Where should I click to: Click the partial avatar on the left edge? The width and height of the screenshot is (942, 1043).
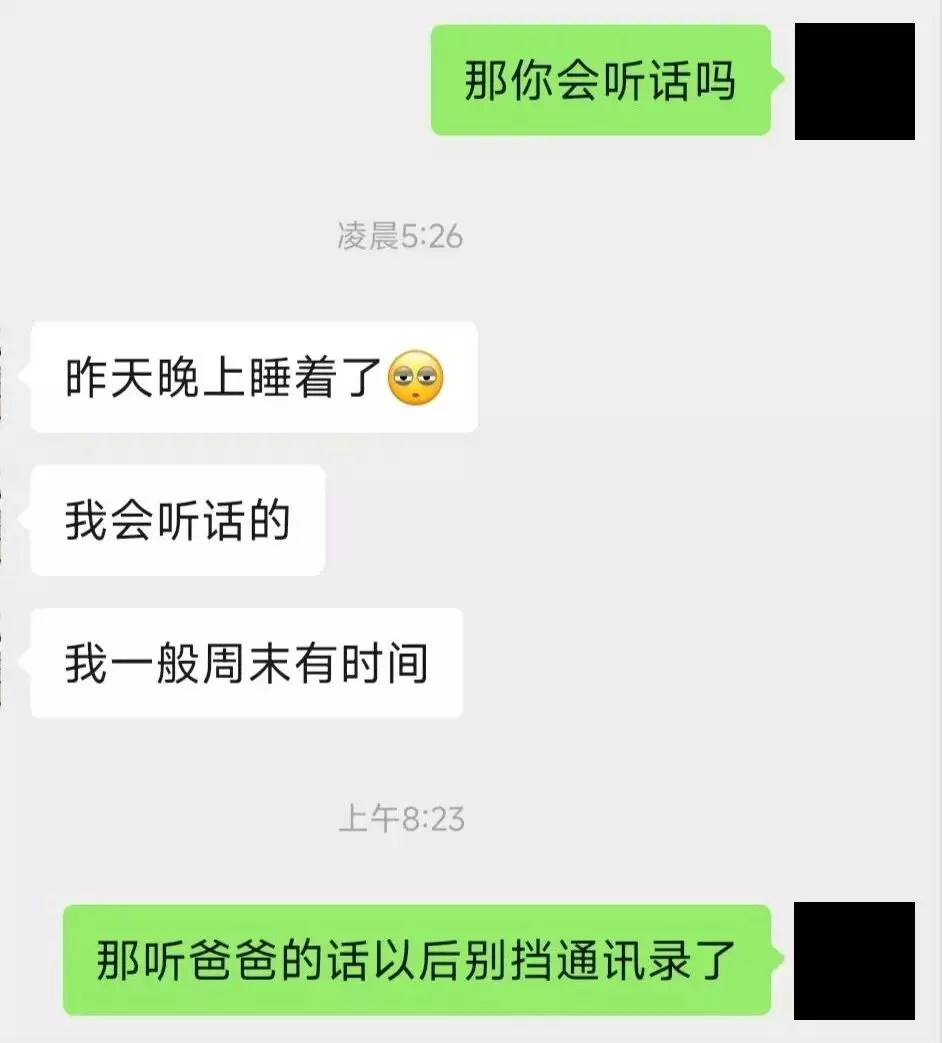click(x=4, y=379)
